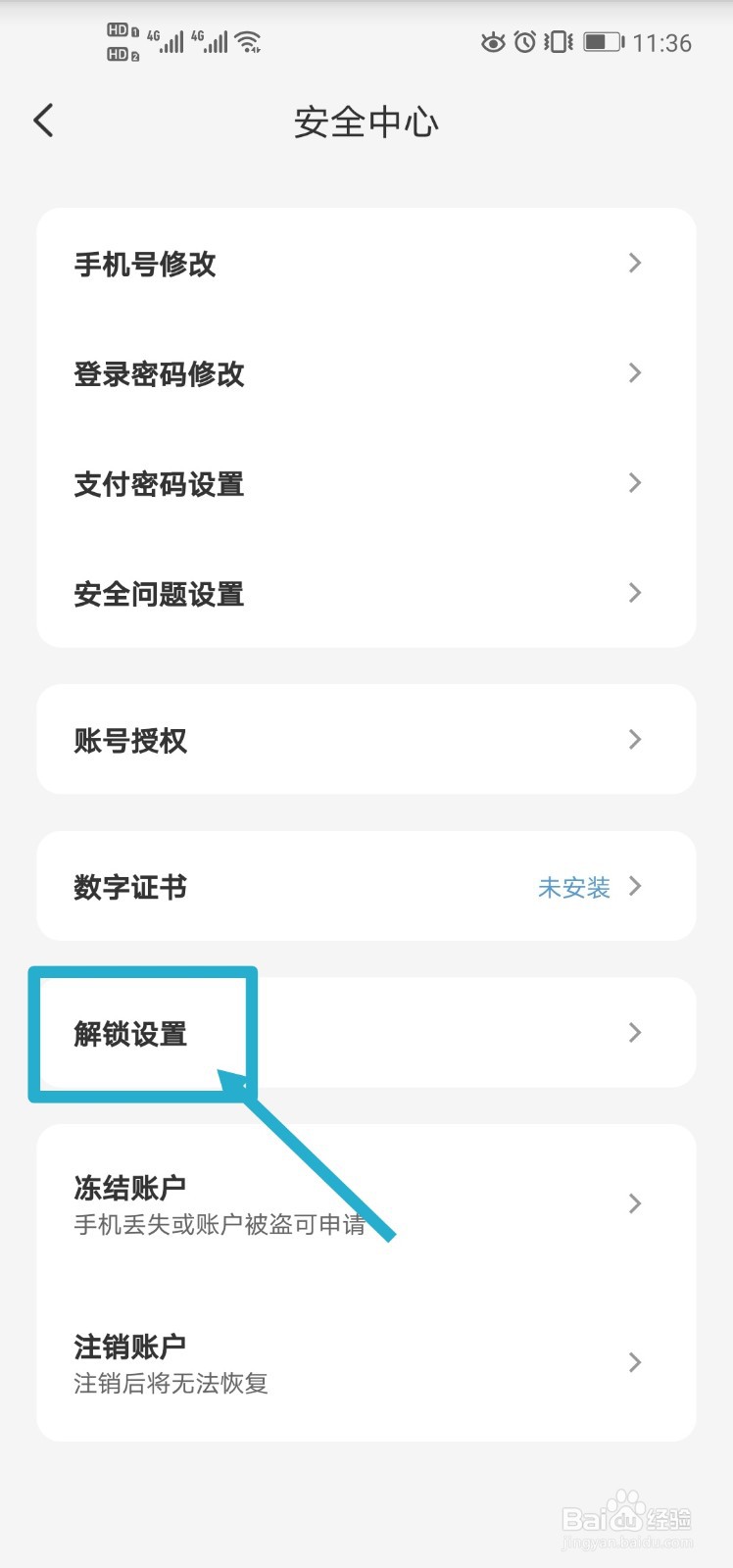Open 解锁设置 (unlock settings) highlighted item
The width and height of the screenshot is (733, 1568).
click(x=137, y=1033)
